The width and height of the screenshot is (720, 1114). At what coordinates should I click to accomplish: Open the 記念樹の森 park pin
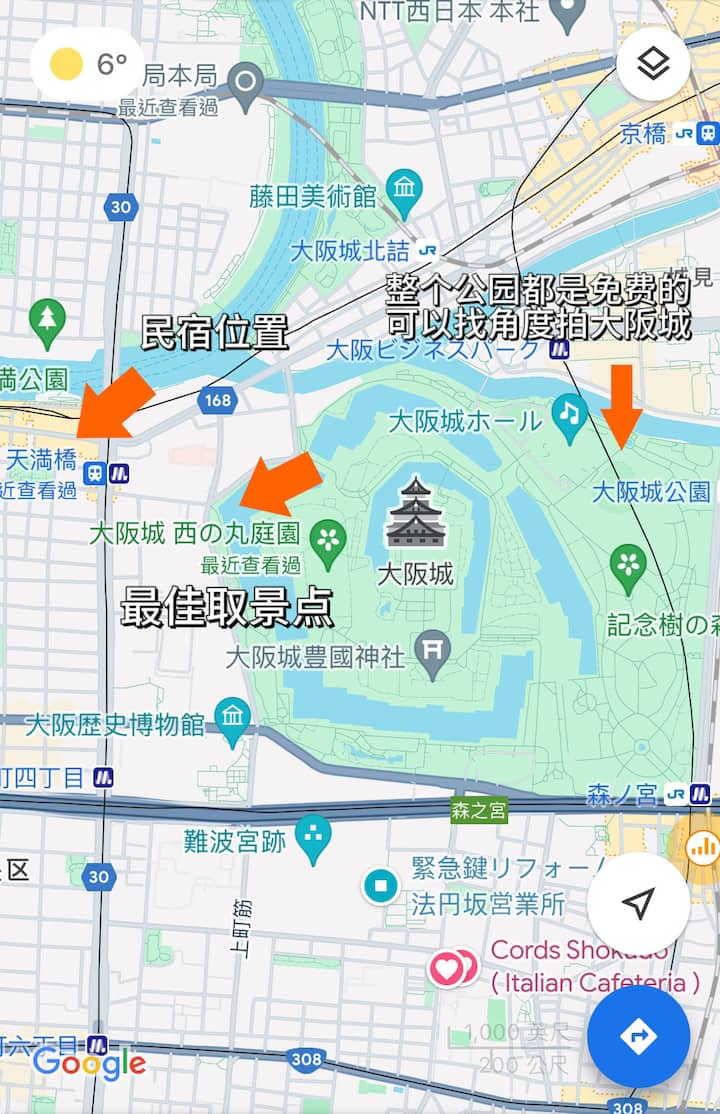pyautogui.click(x=627, y=568)
